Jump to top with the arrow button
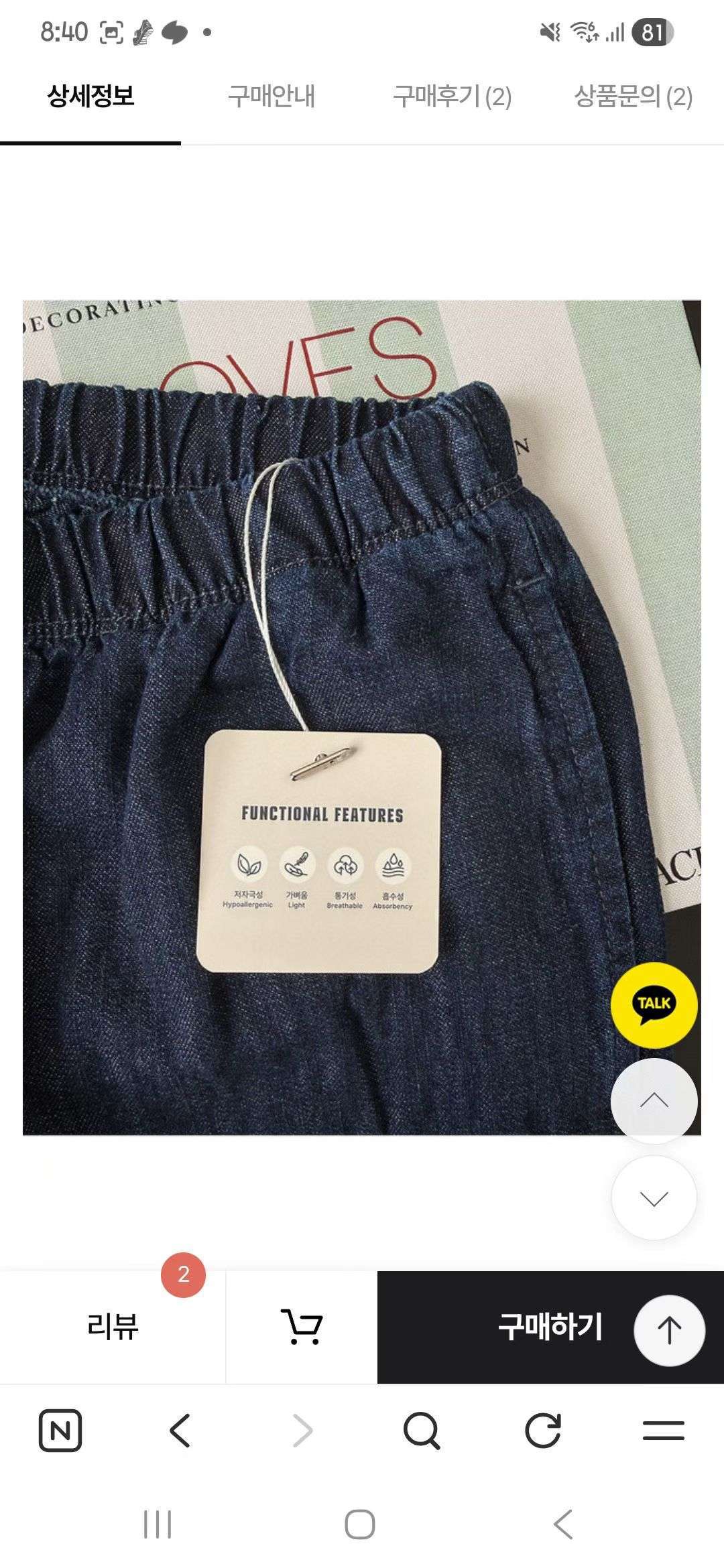Image resolution: width=724 pixels, height=1568 pixels. pos(669,1330)
